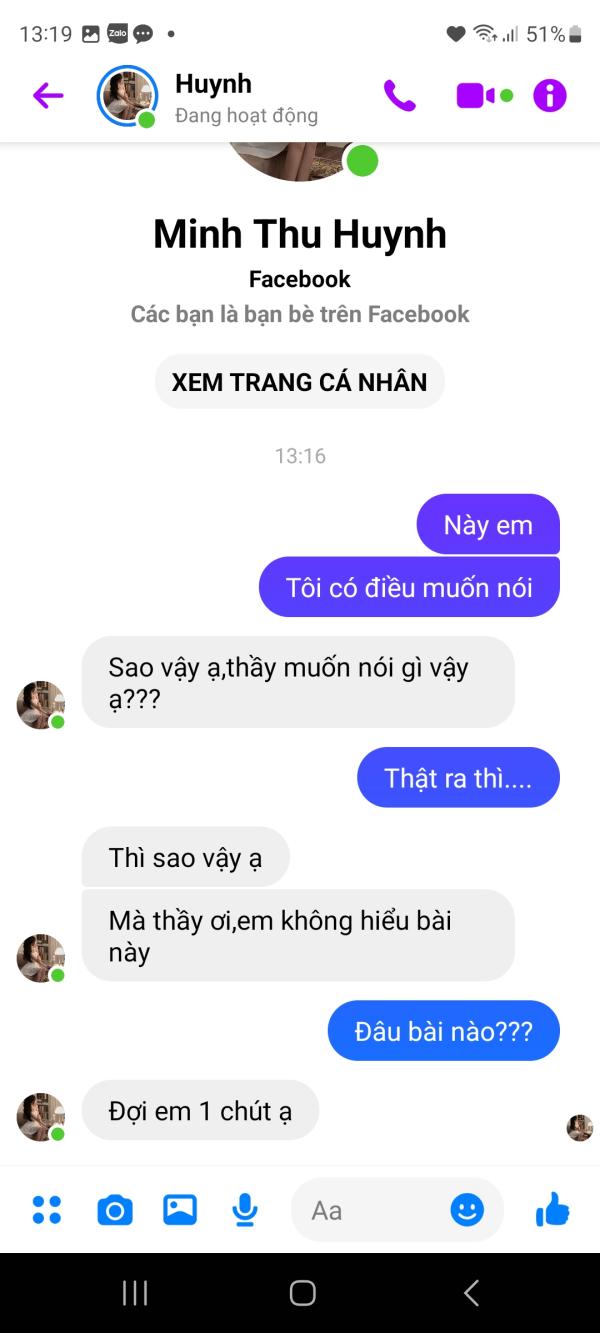The width and height of the screenshot is (600, 1333).
Task: Go to the home screen
Action: (x=302, y=1293)
